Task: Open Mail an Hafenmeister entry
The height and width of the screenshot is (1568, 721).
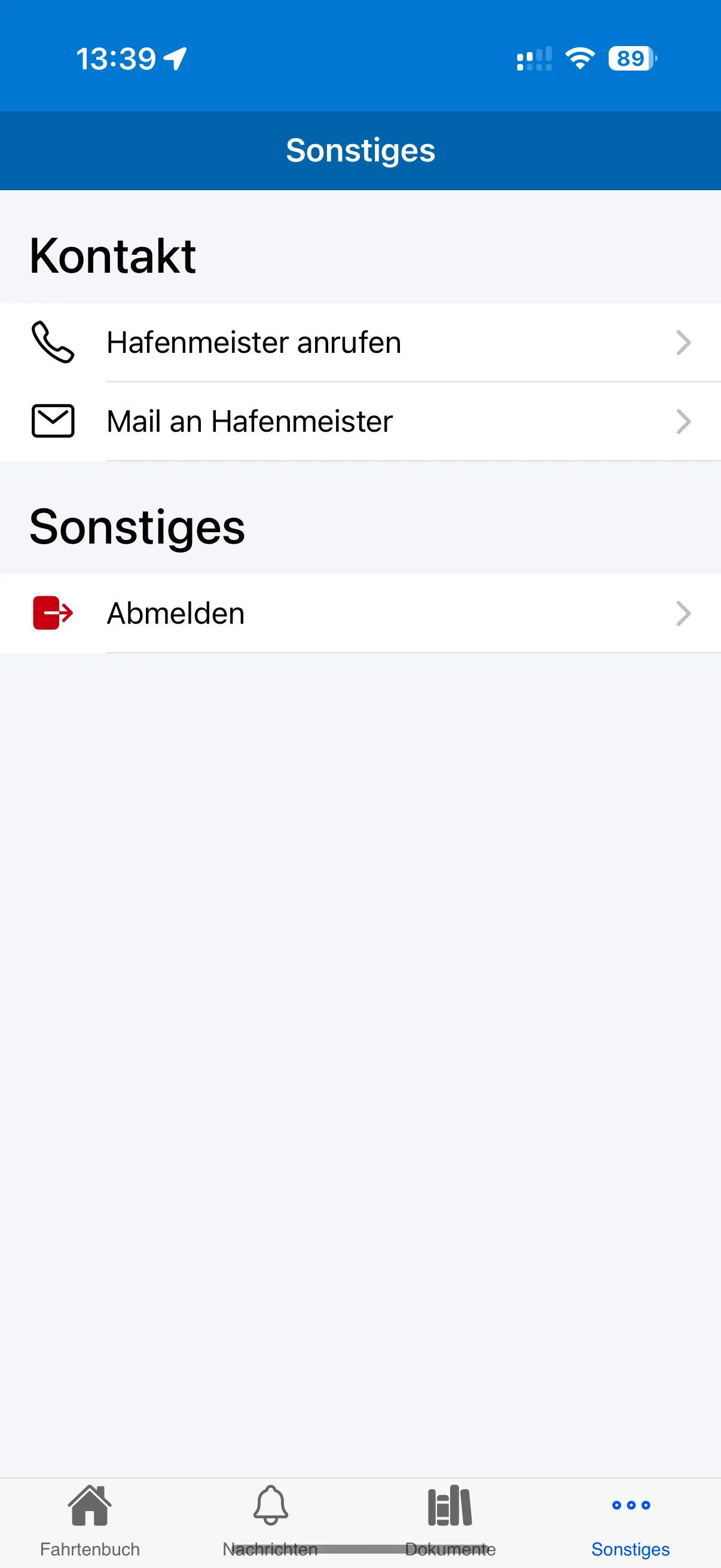Action: pos(249,422)
